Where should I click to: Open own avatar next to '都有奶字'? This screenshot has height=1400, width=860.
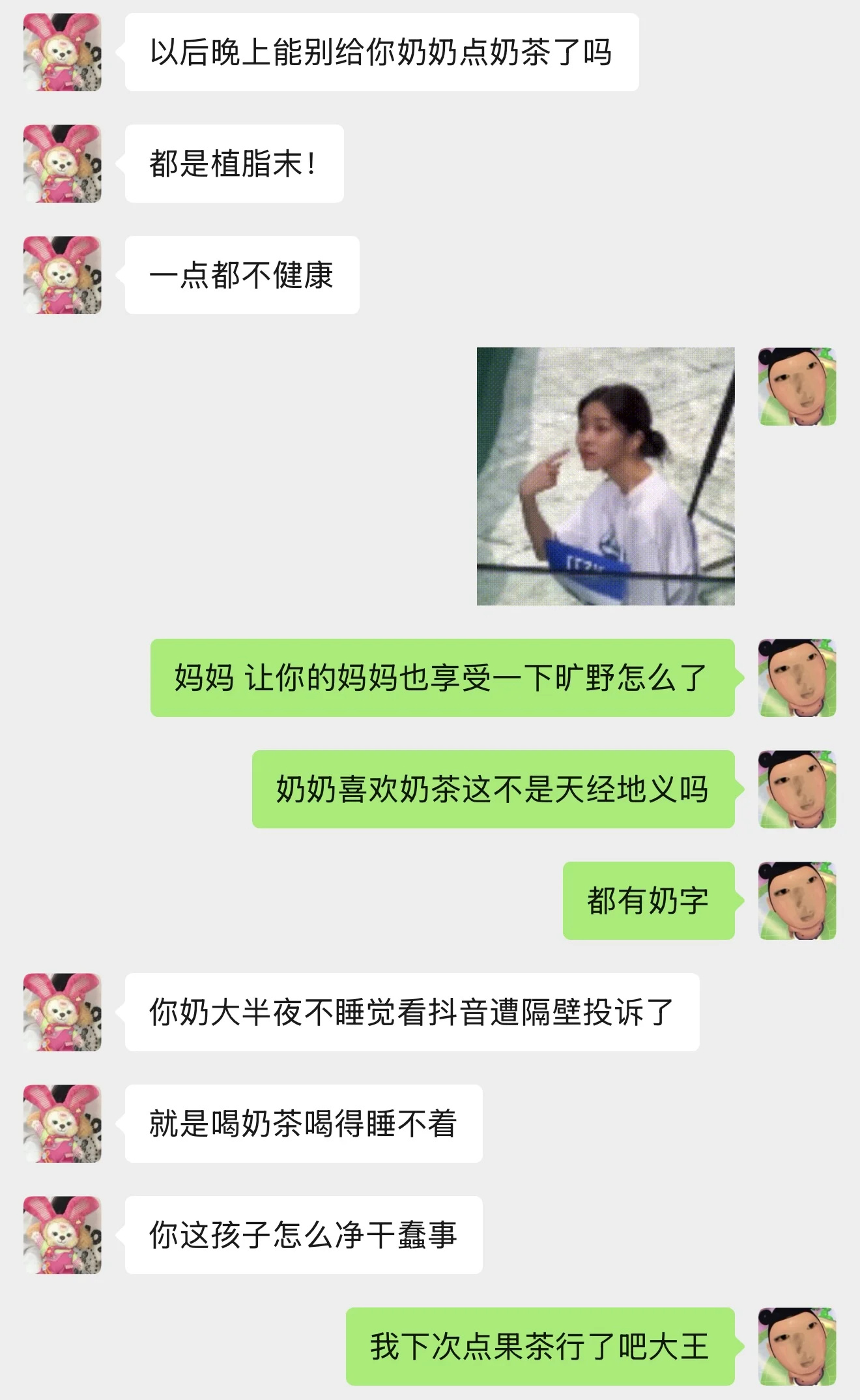pyautogui.click(x=797, y=900)
